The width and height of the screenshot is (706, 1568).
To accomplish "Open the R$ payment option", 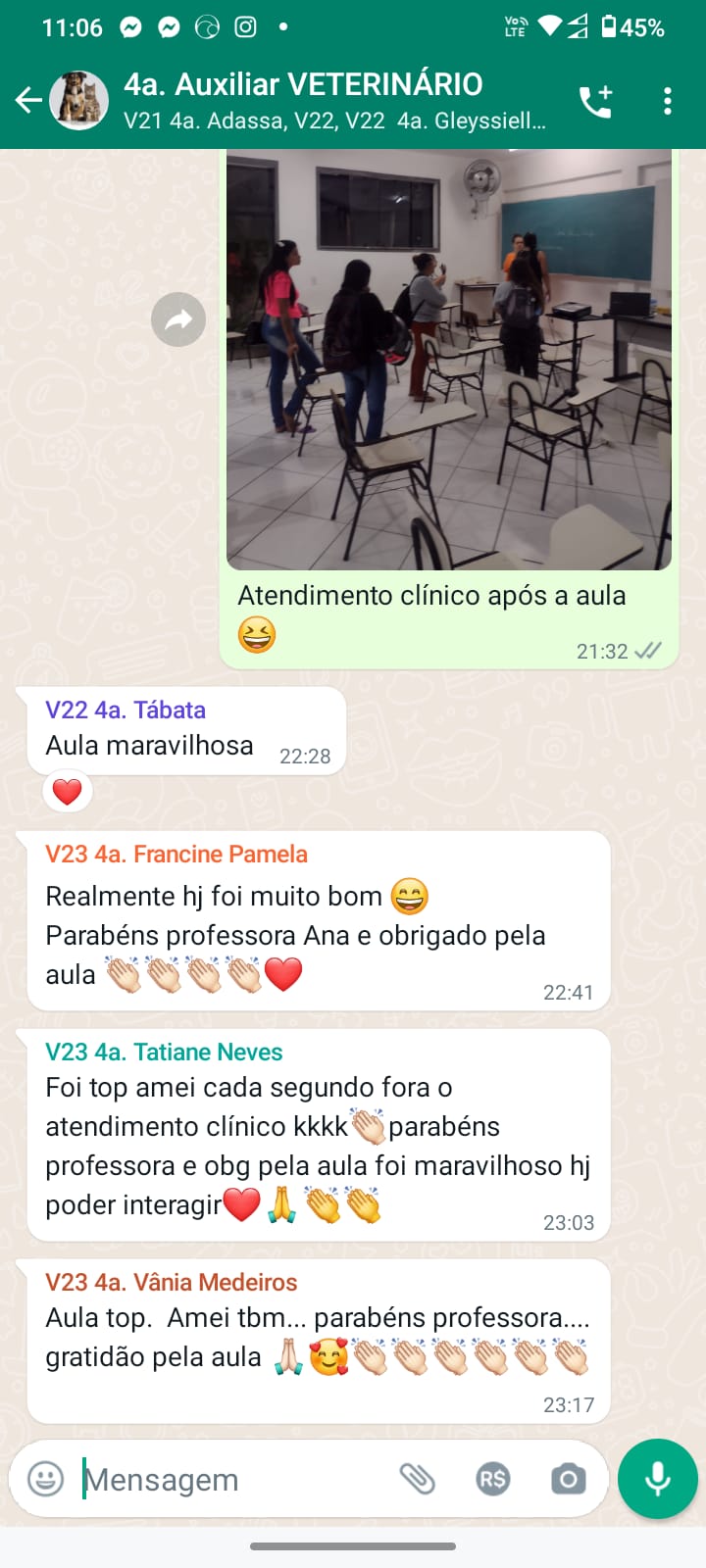I will (x=492, y=1479).
